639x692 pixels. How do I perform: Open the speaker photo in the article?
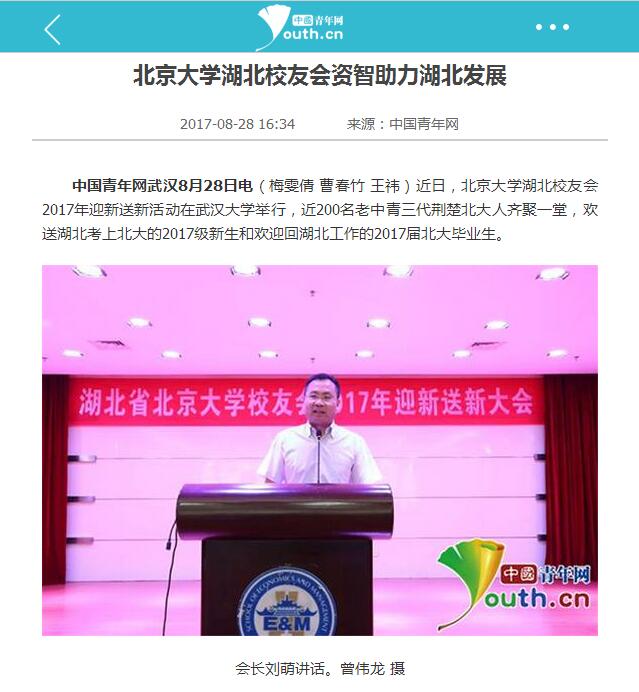tap(319, 450)
